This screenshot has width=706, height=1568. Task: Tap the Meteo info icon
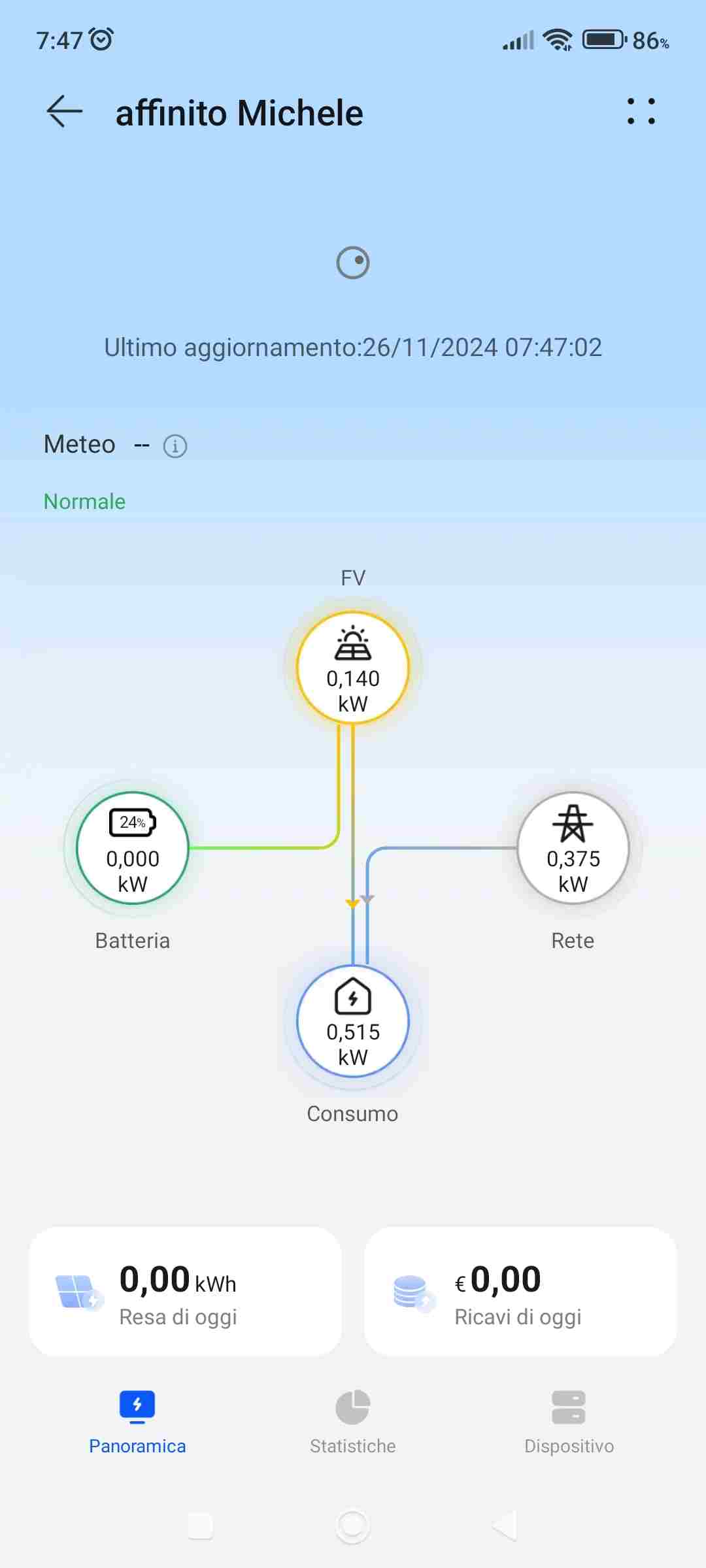click(175, 446)
